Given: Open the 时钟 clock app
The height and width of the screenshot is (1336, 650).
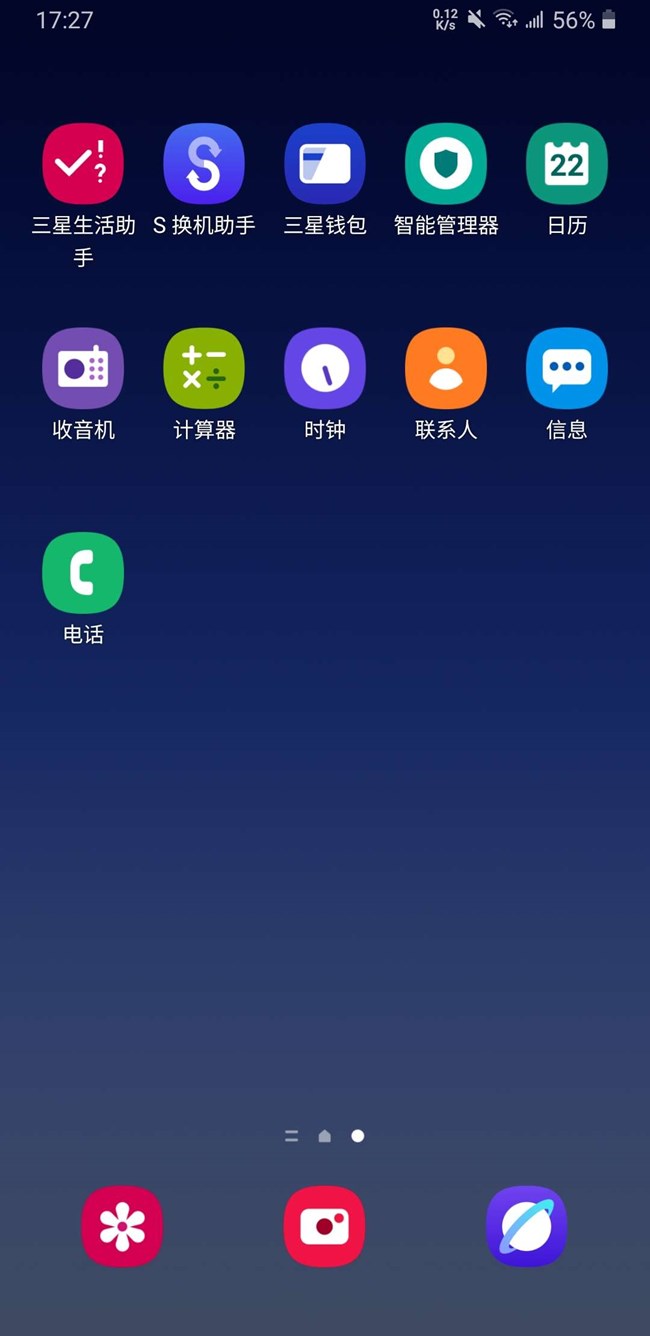Looking at the screenshot, I should [325, 369].
